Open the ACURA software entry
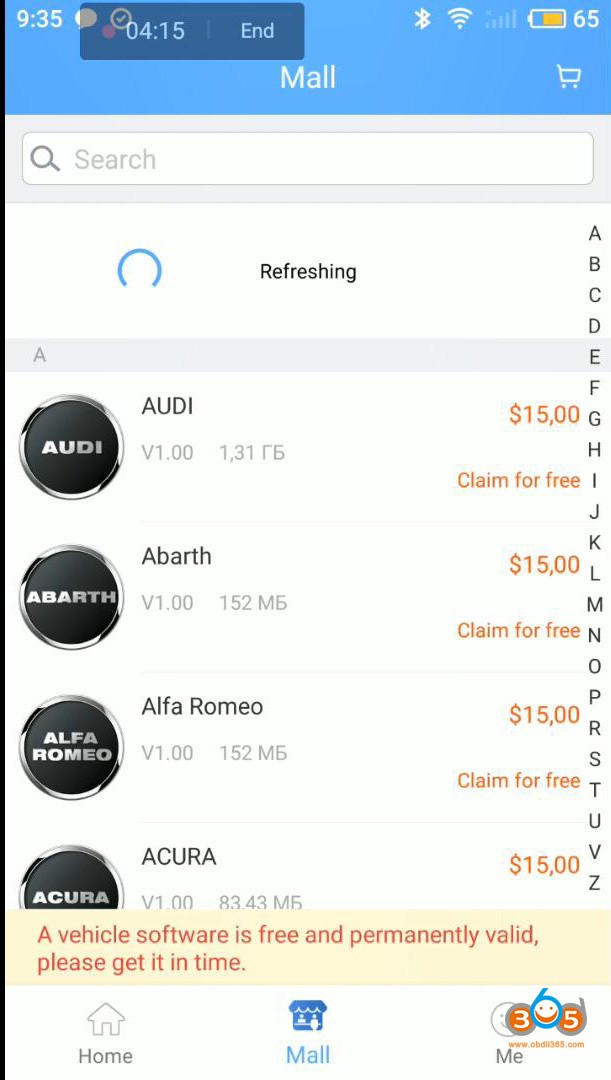 (179, 857)
